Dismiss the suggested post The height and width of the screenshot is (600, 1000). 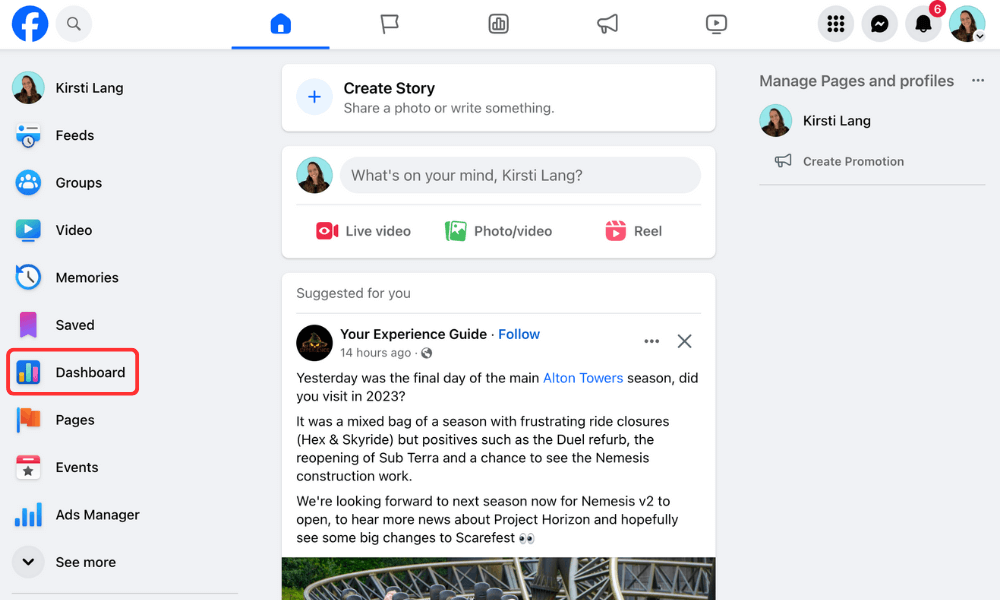[x=685, y=341]
